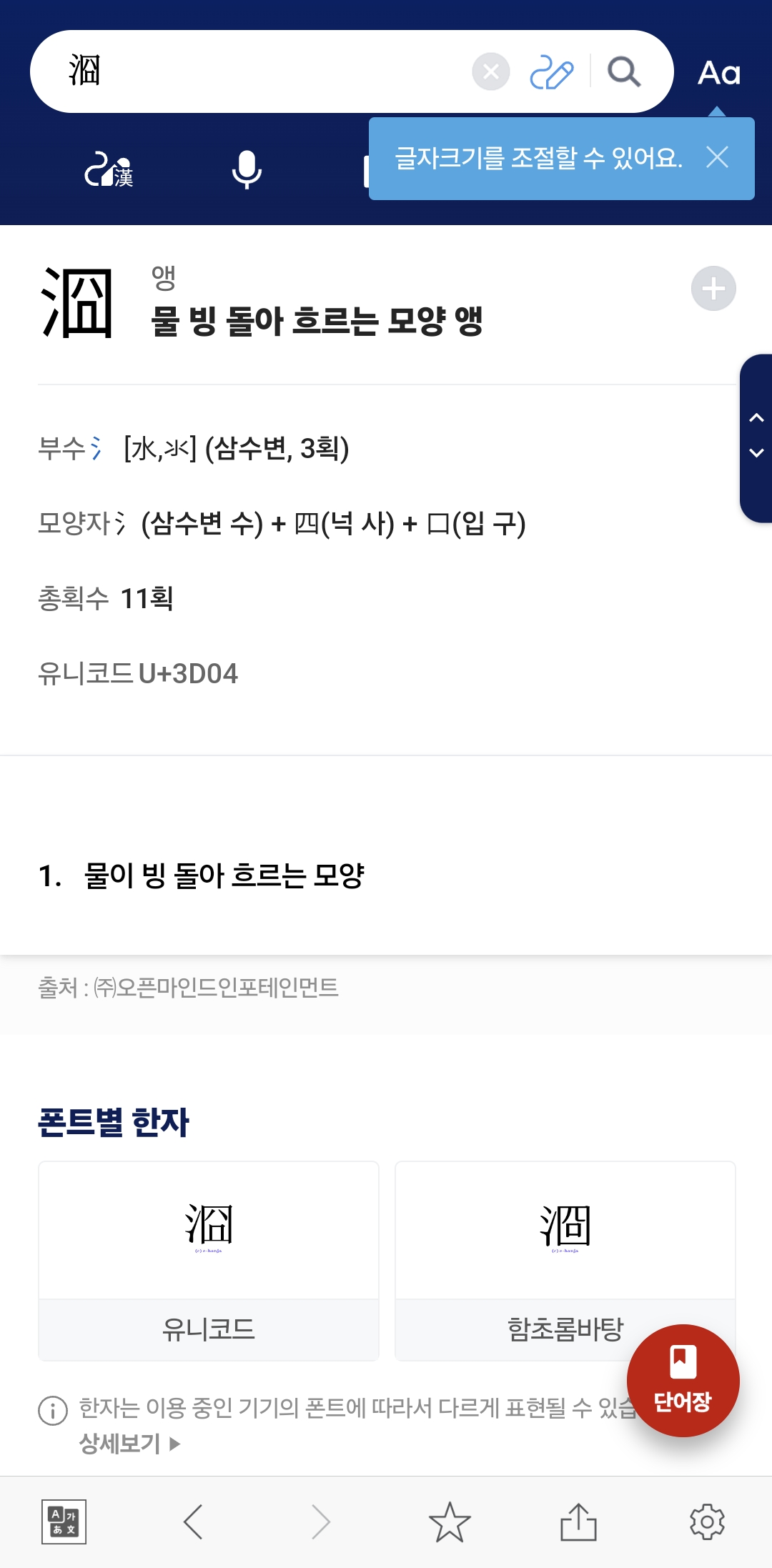772x1568 pixels.
Task: Open settings gear
Action: pos(707,1522)
